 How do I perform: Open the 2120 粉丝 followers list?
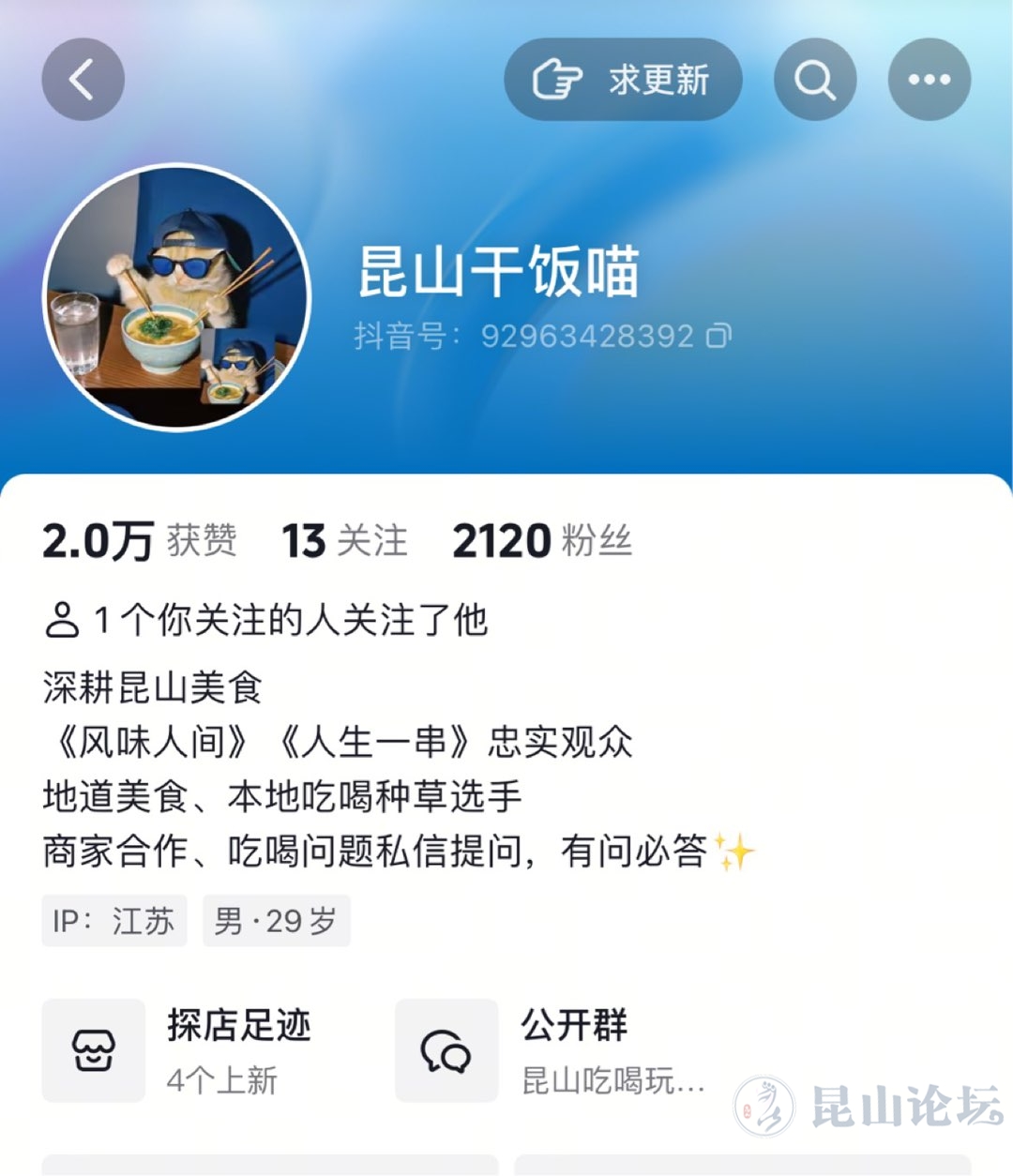point(541,541)
